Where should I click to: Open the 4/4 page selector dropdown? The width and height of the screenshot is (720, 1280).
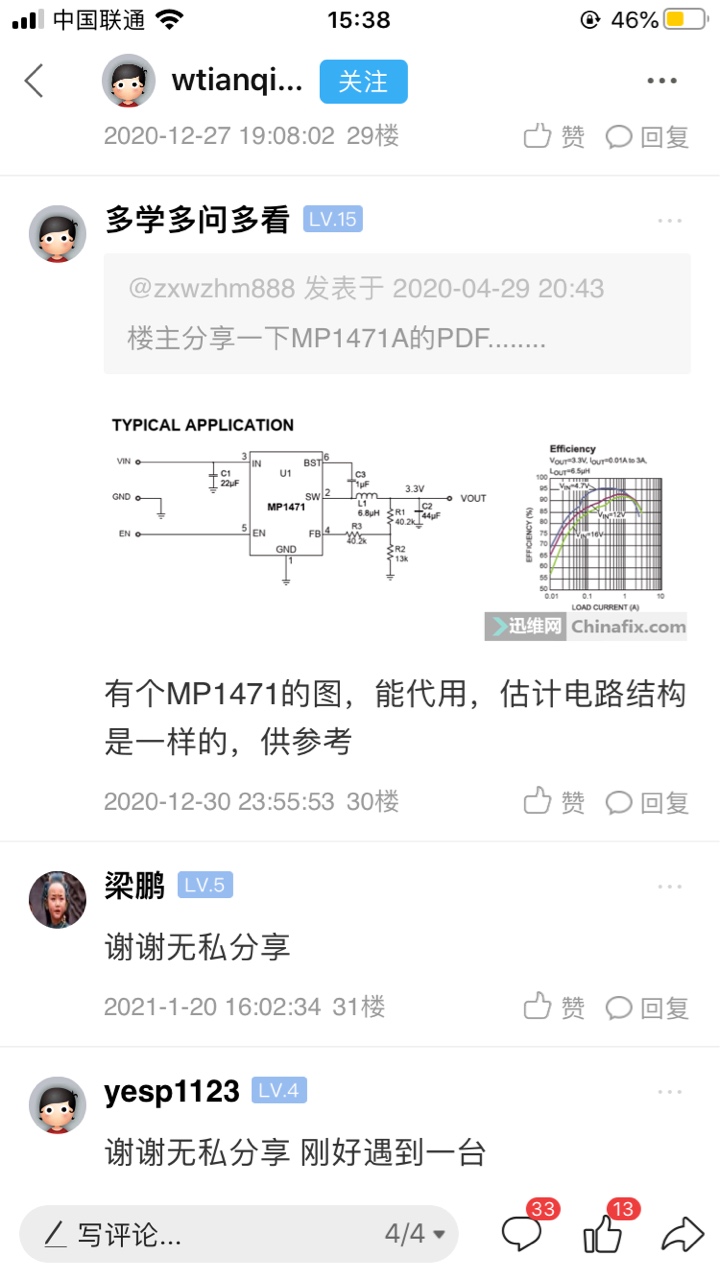(x=415, y=1235)
